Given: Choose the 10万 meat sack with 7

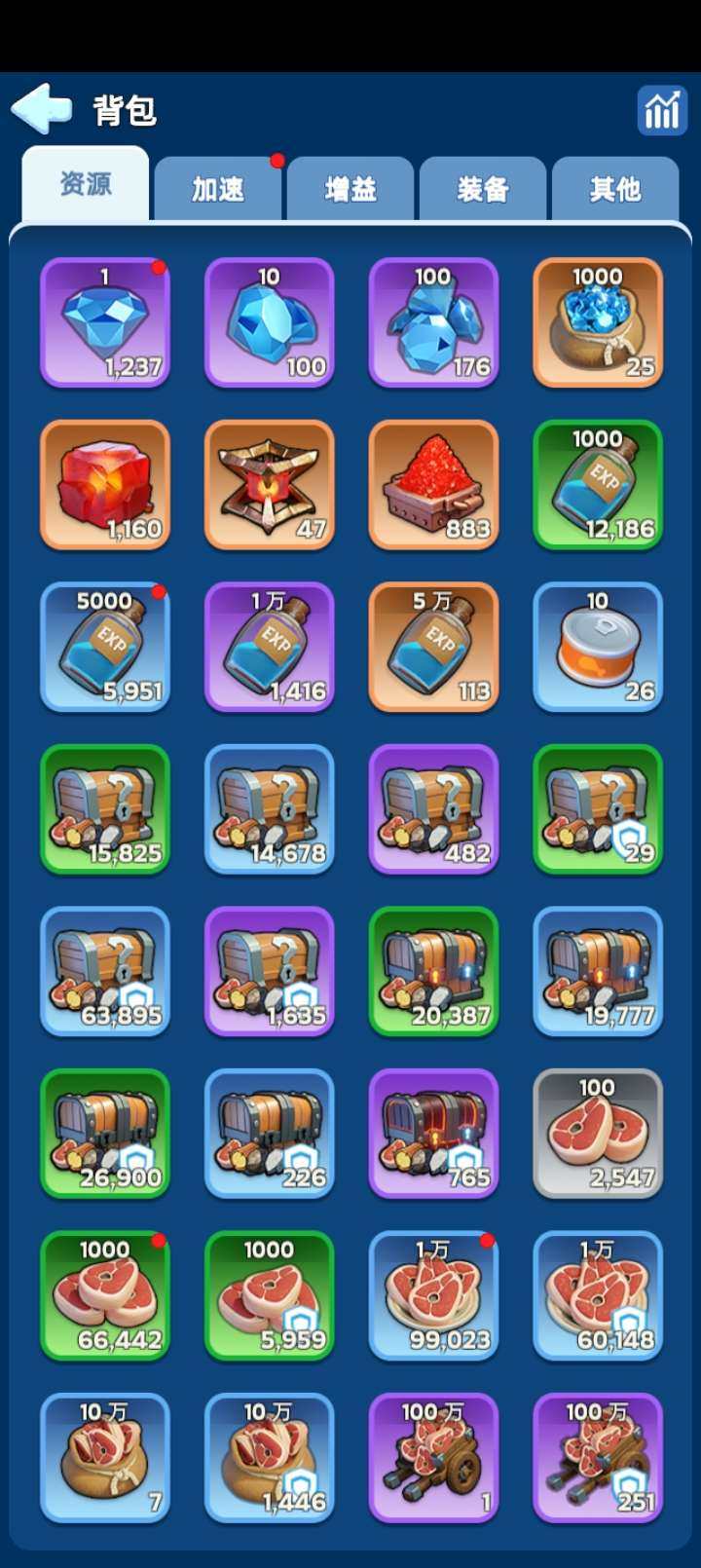Looking at the screenshot, I should 105,1458.
